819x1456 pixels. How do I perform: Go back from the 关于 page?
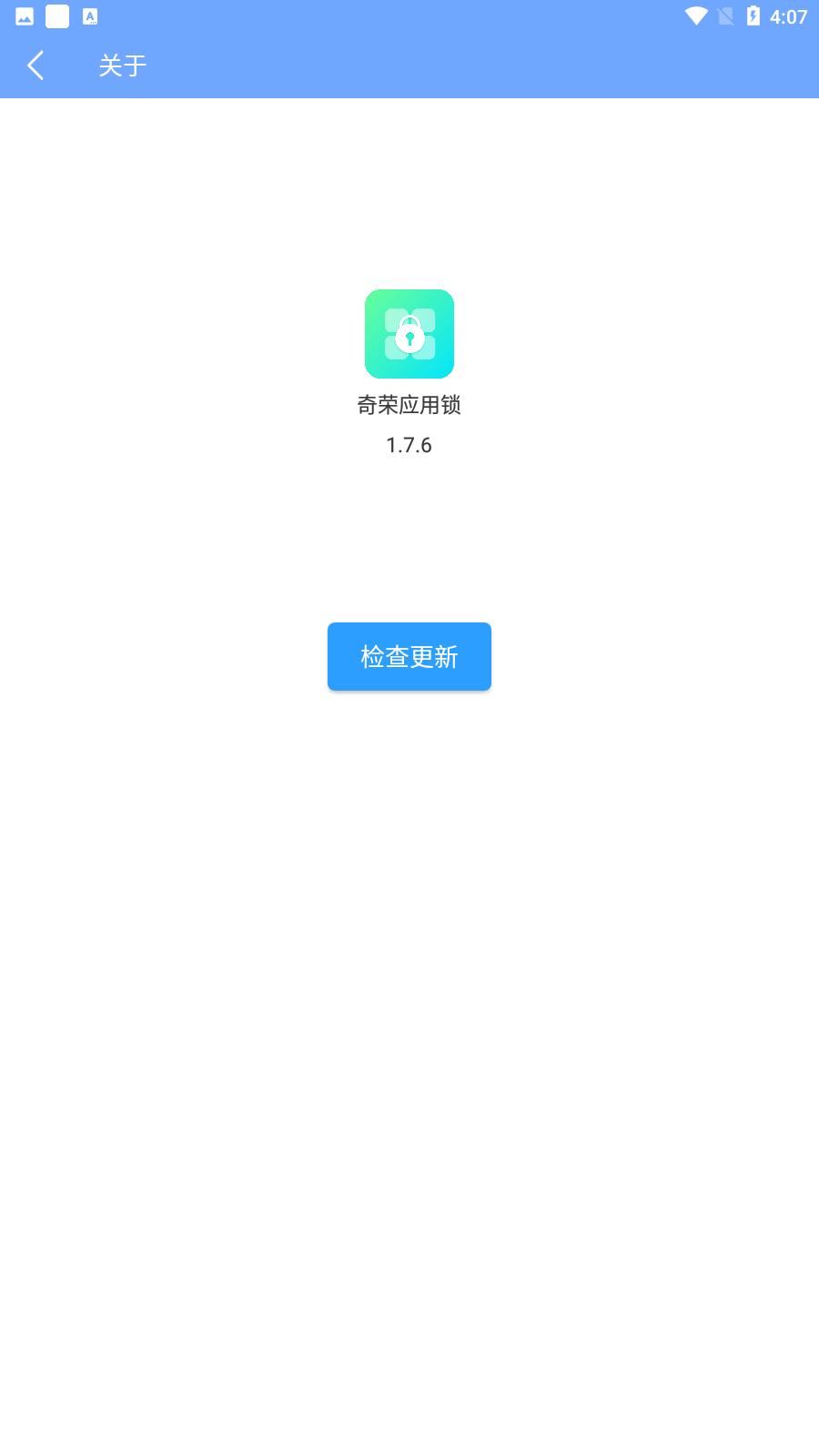click(35, 66)
